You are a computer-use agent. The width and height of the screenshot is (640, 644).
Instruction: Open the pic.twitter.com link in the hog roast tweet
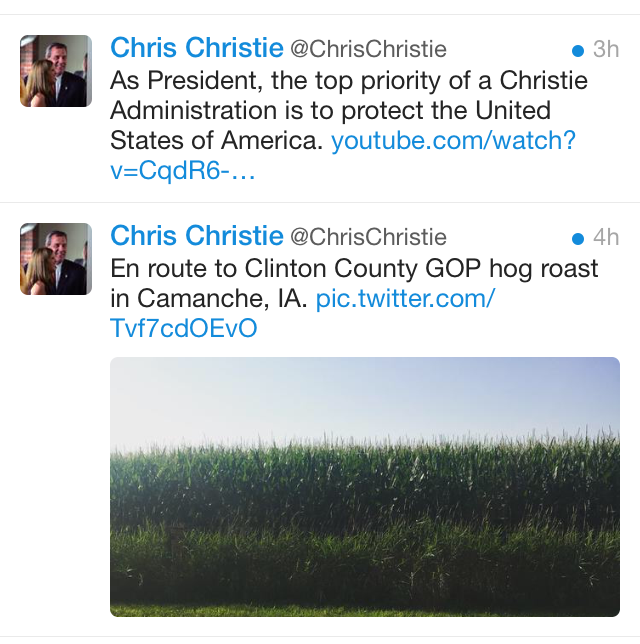click(x=405, y=299)
